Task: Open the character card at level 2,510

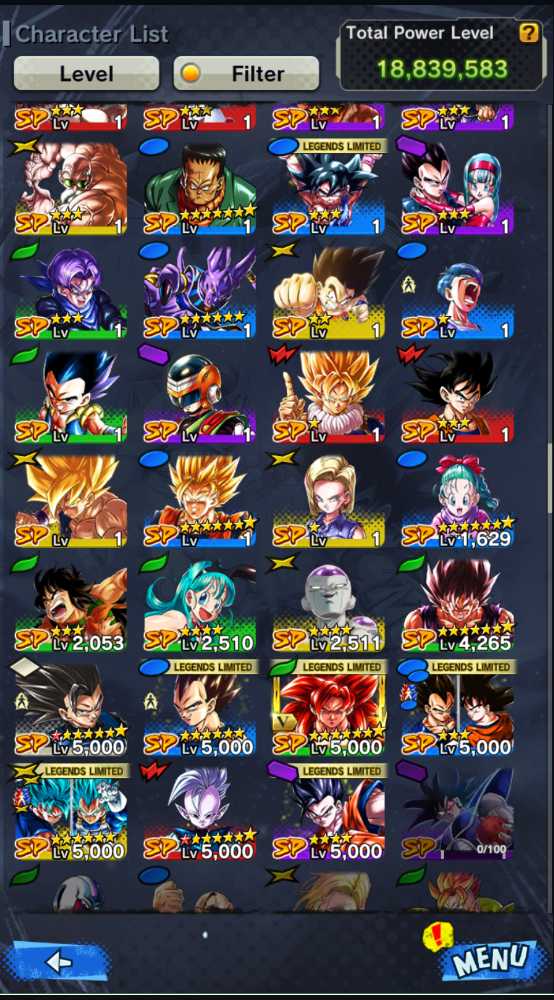Action: pyautogui.click(x=200, y=605)
